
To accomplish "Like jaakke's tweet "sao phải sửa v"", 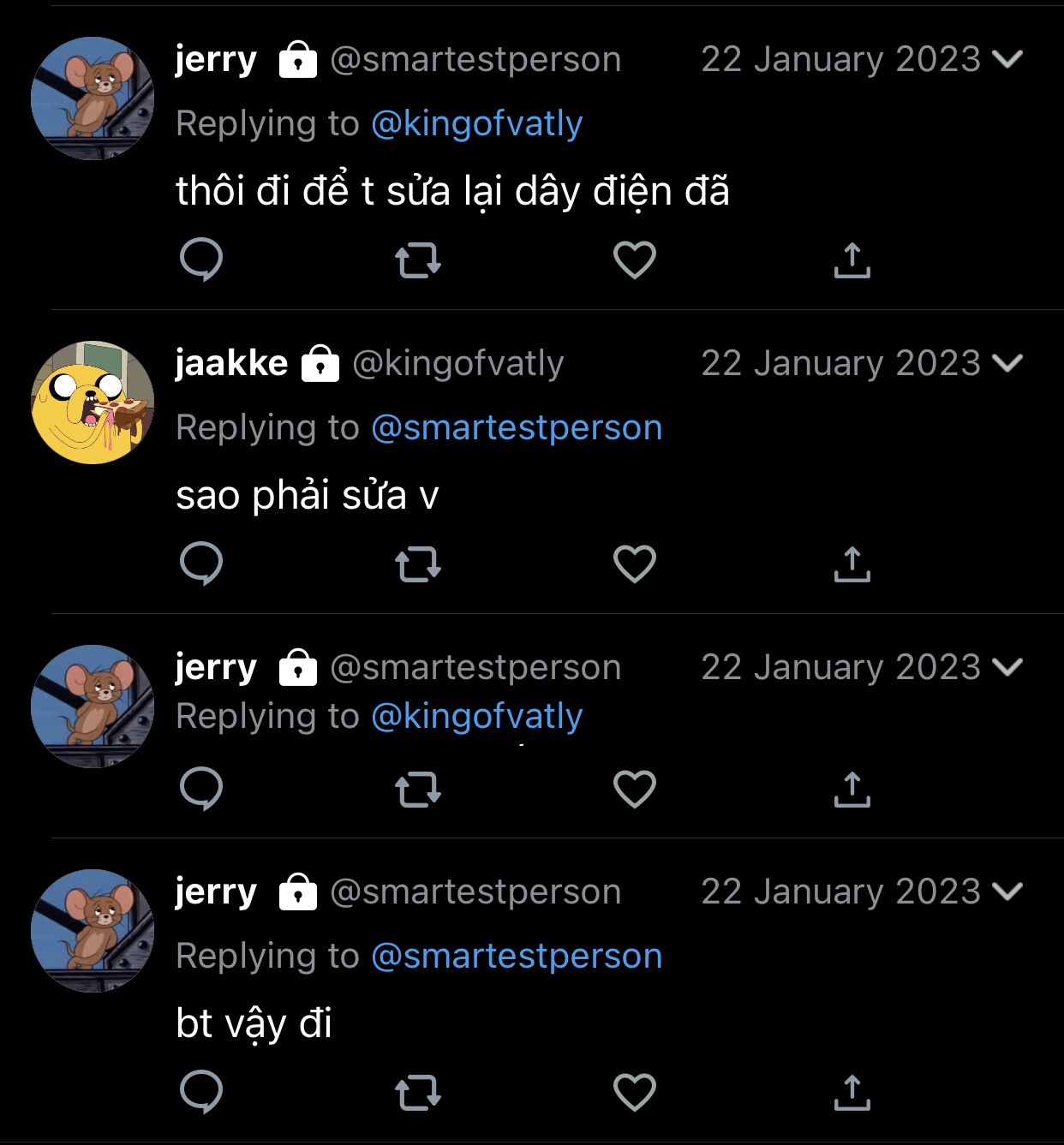I will (635, 564).
